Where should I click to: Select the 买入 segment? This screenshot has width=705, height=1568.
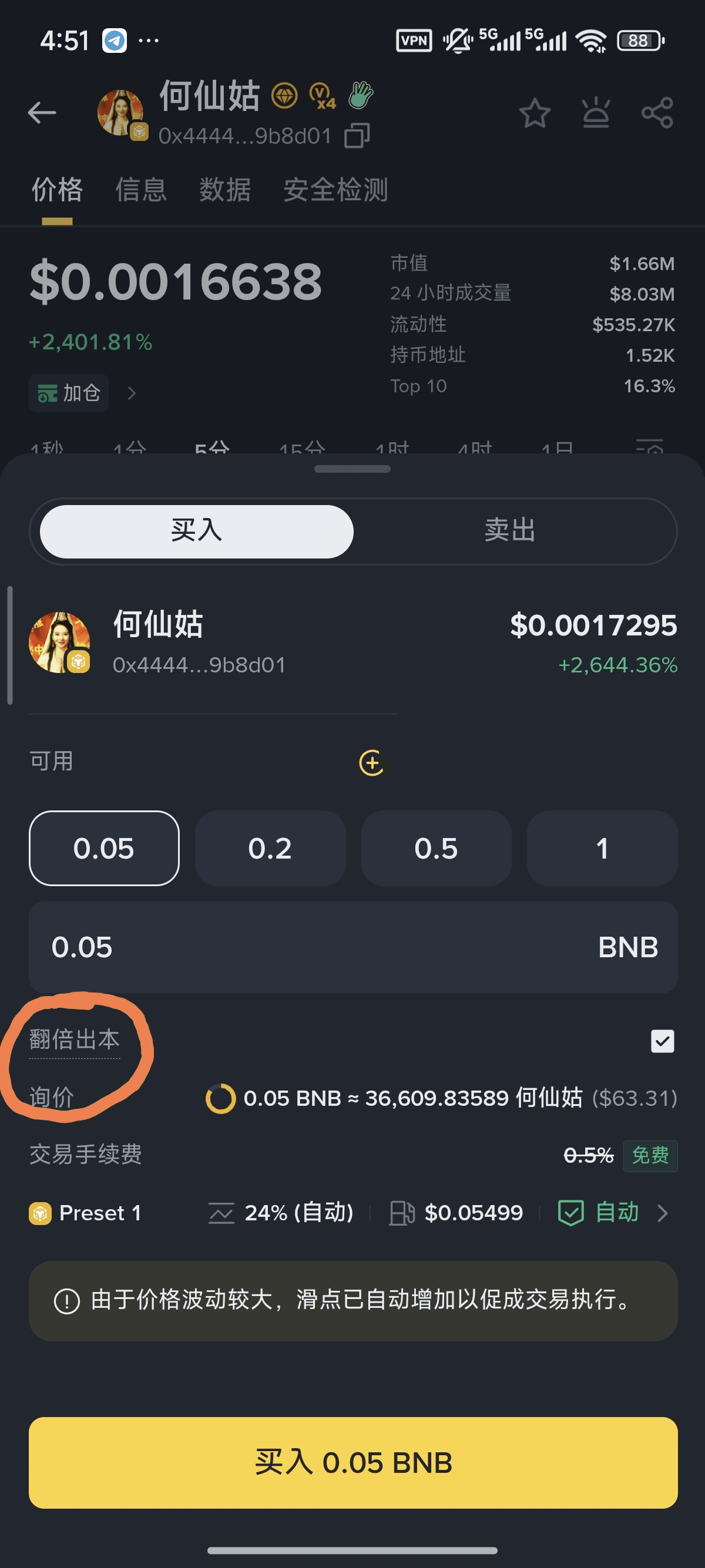197,531
